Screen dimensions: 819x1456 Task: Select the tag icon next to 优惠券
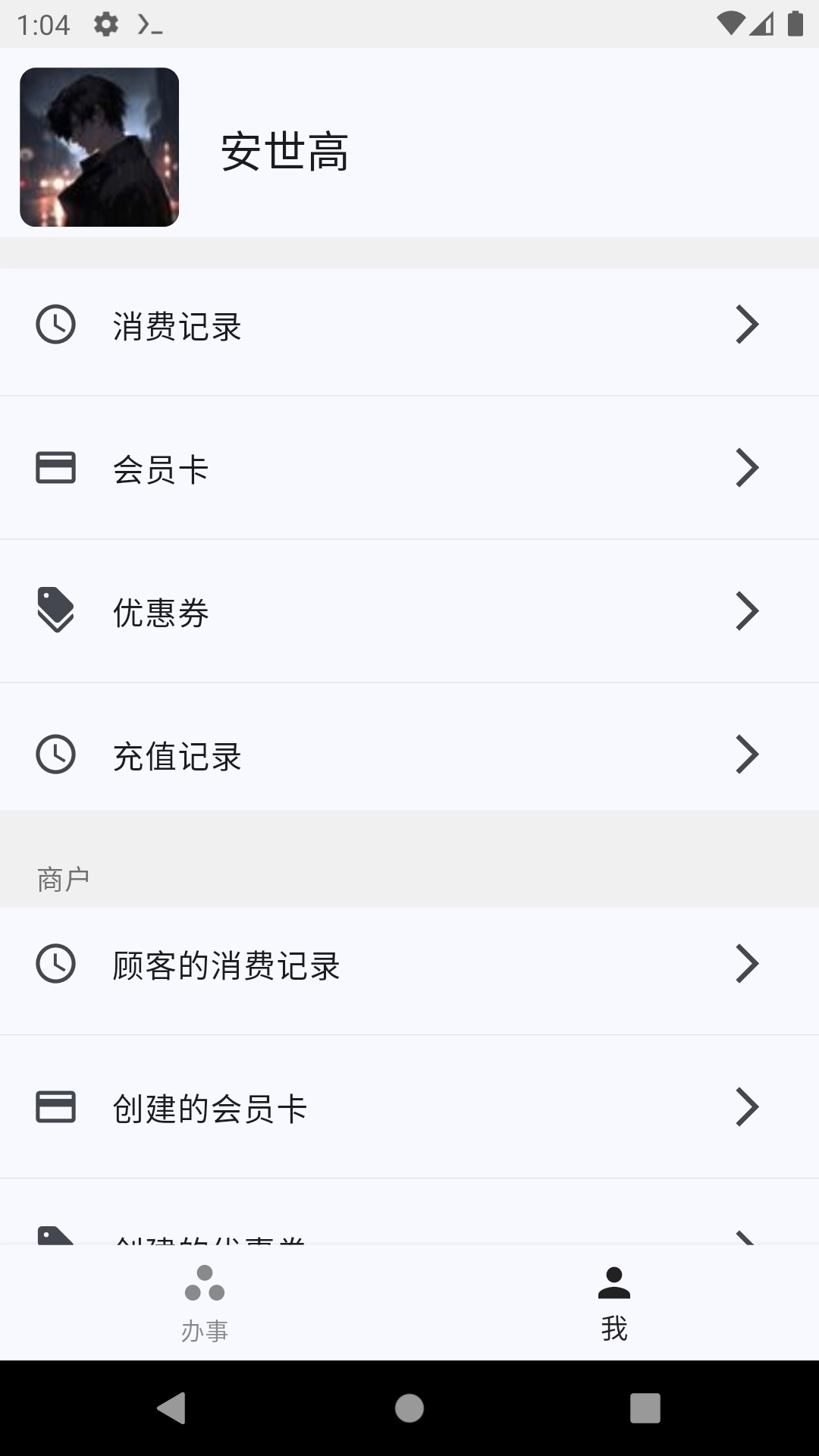[54, 610]
